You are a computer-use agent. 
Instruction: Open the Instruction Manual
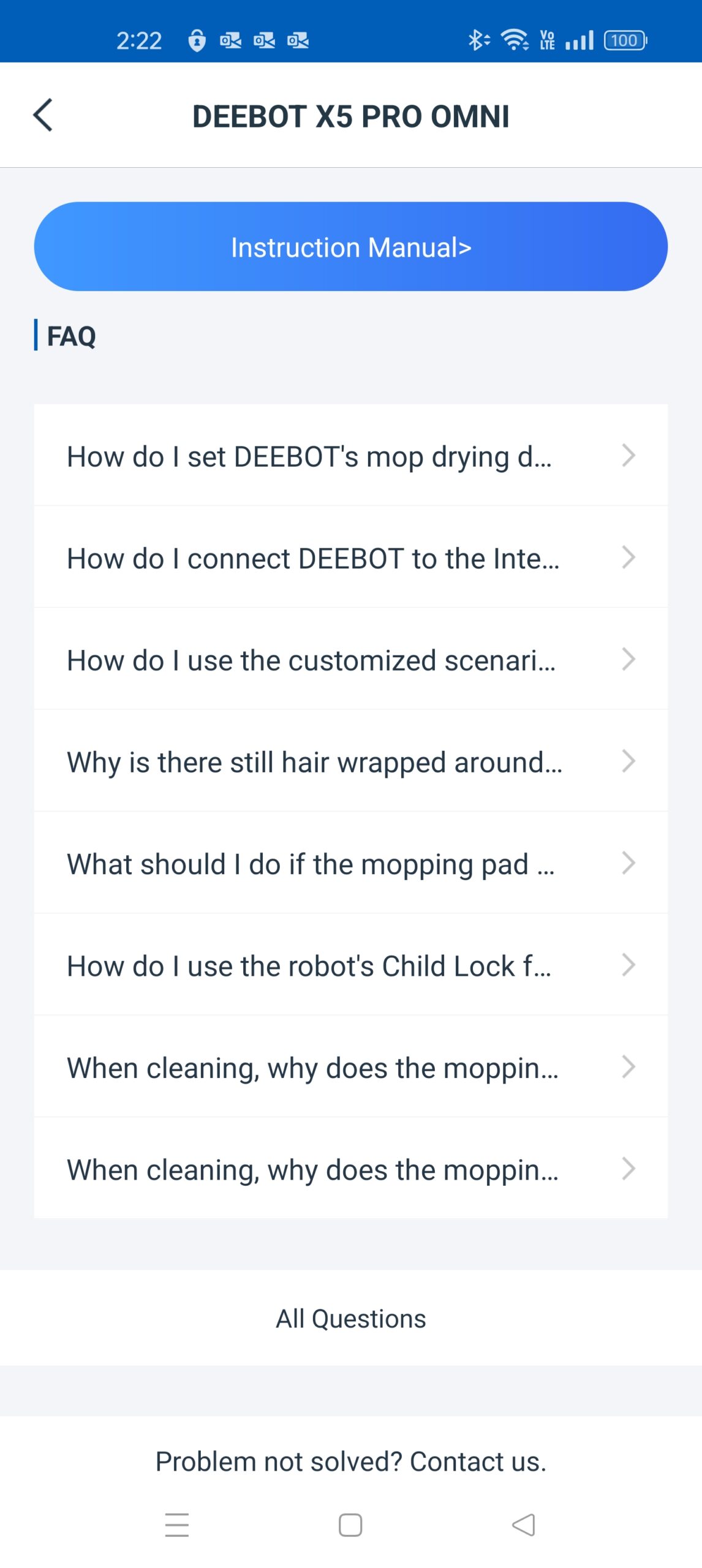(x=350, y=247)
